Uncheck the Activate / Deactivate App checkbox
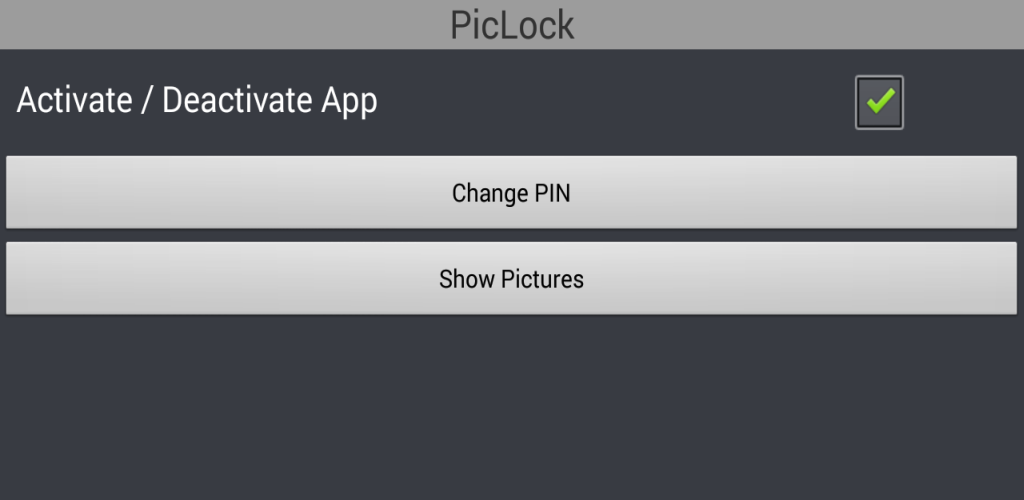The width and height of the screenshot is (1024, 500). tap(879, 102)
